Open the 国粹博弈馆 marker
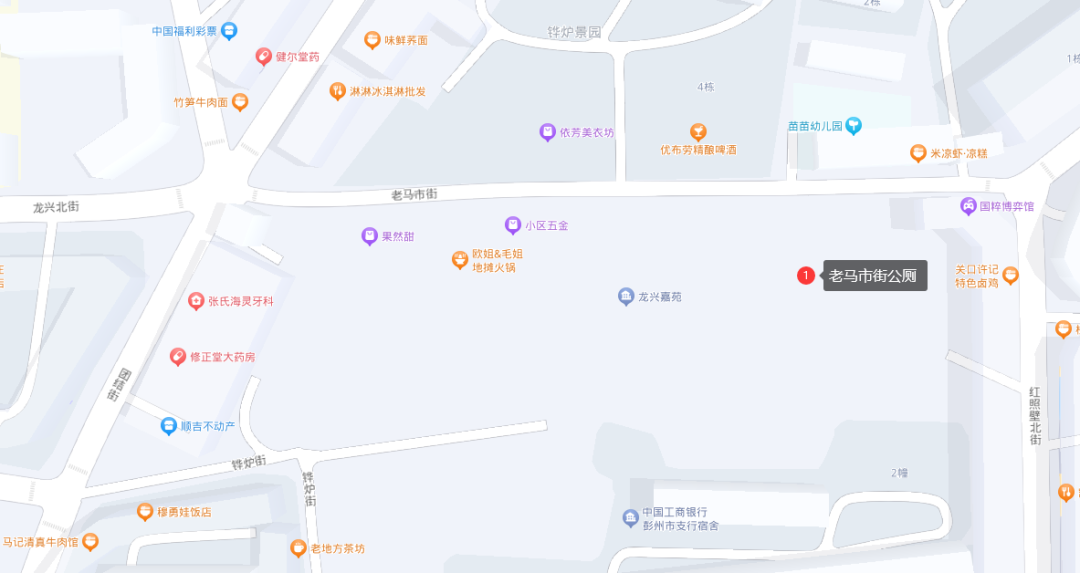The width and height of the screenshot is (1080, 573). pos(968,206)
